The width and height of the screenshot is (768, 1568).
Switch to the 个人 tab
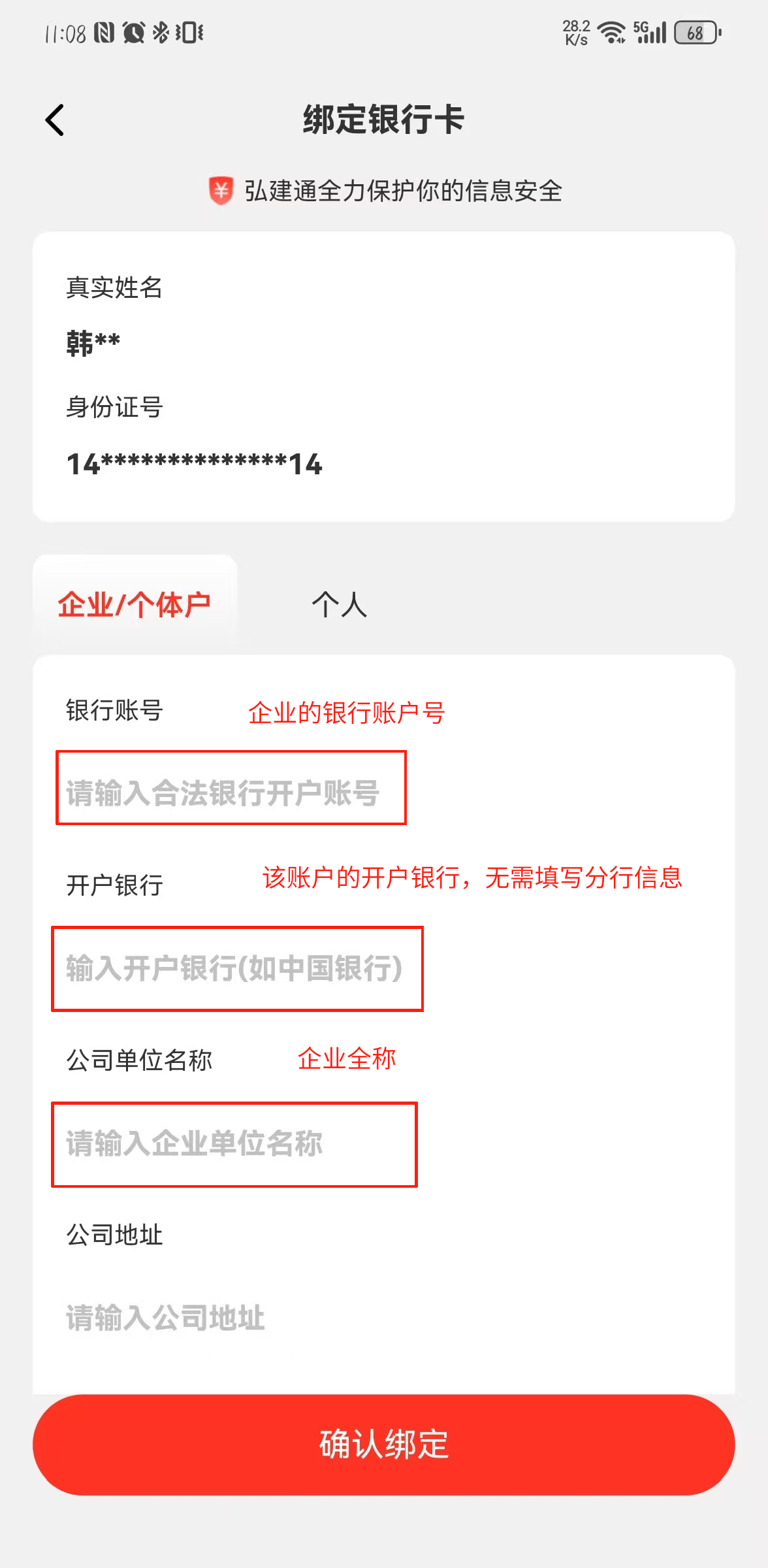point(339,604)
